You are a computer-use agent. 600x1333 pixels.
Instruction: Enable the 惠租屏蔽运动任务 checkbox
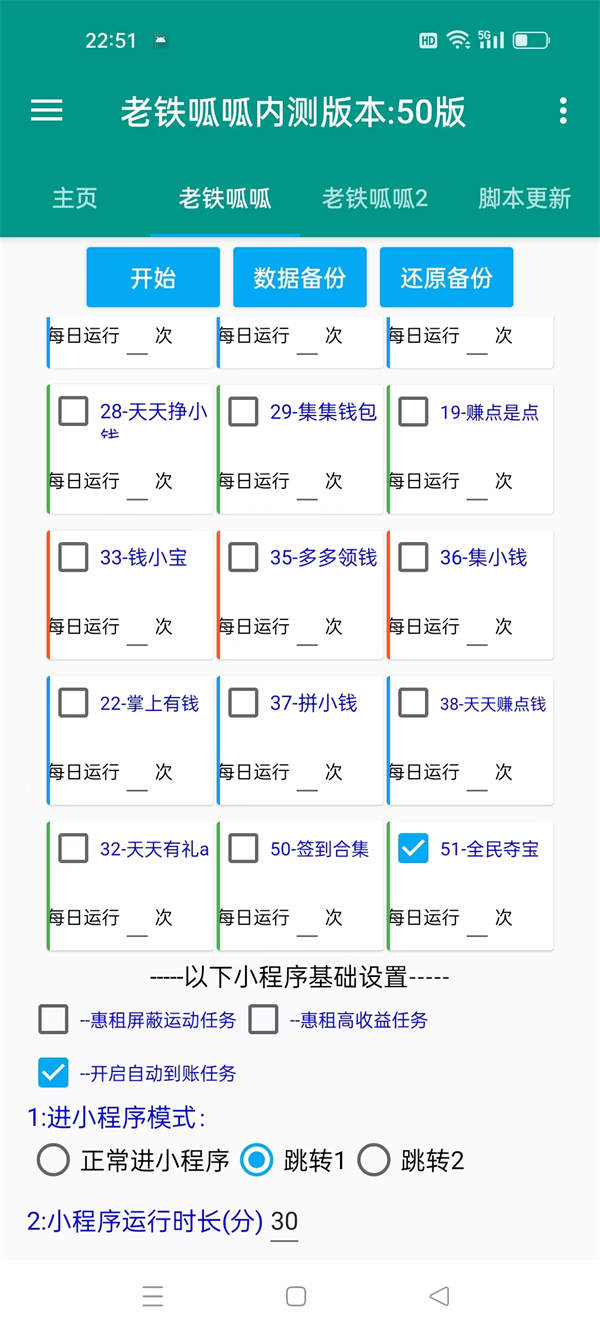point(53,1020)
